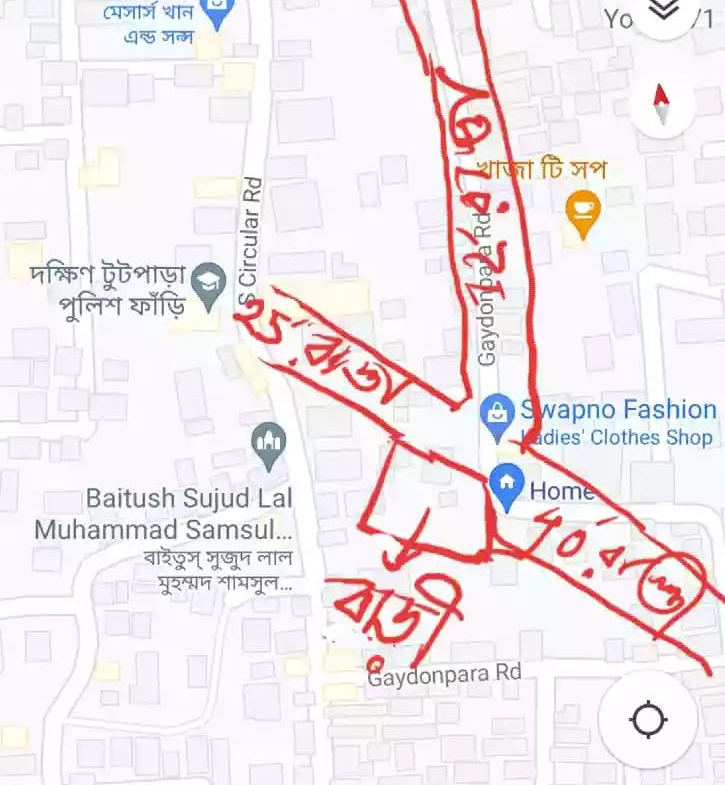This screenshot has height=785, width=725.
Task: Open the মেসার্স খান এন্ড সন্স shop marker
Action: click(x=216, y=13)
